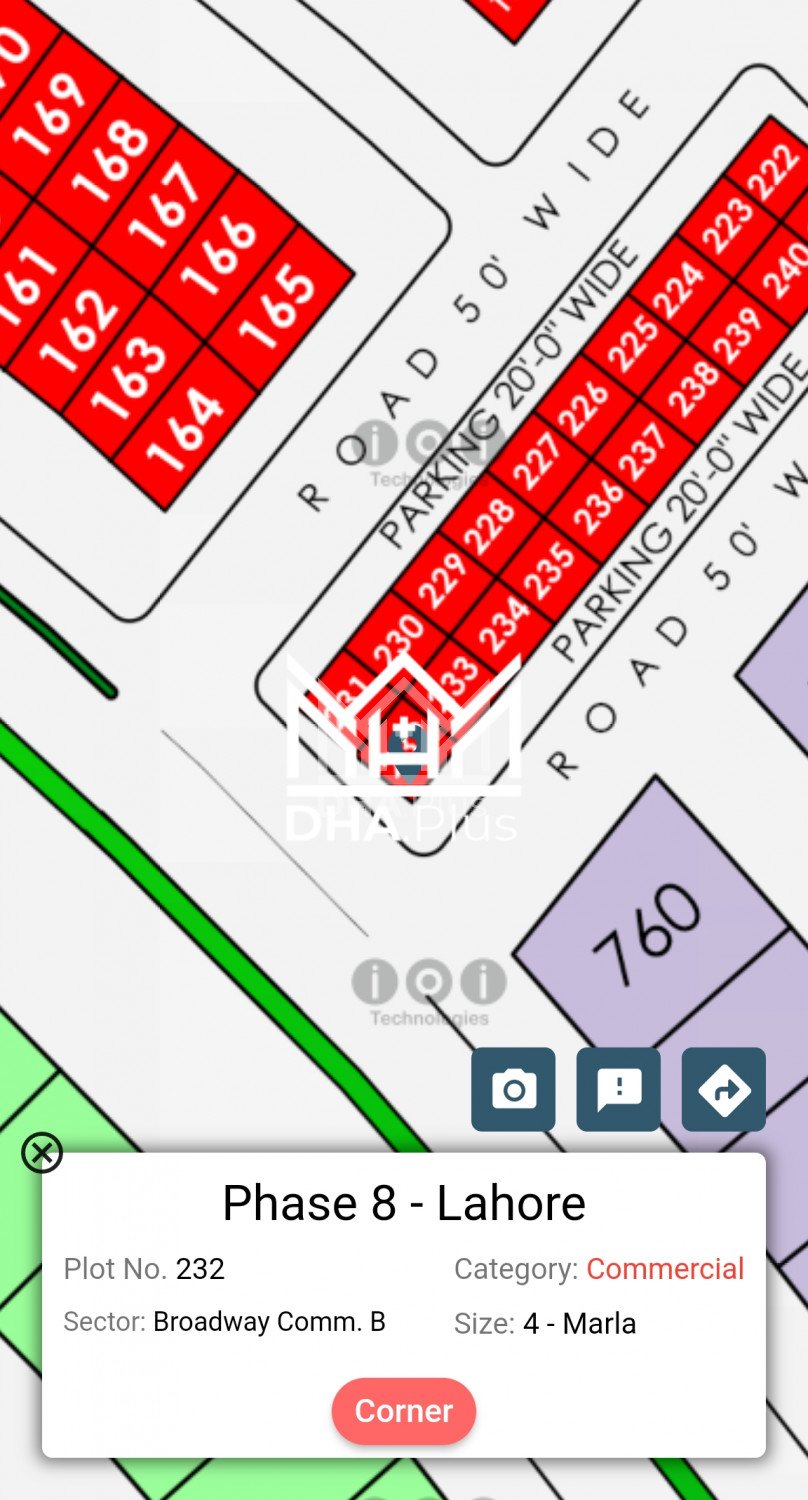Close the plot details card
Image resolution: width=808 pixels, height=1500 pixels.
pos(42,1153)
